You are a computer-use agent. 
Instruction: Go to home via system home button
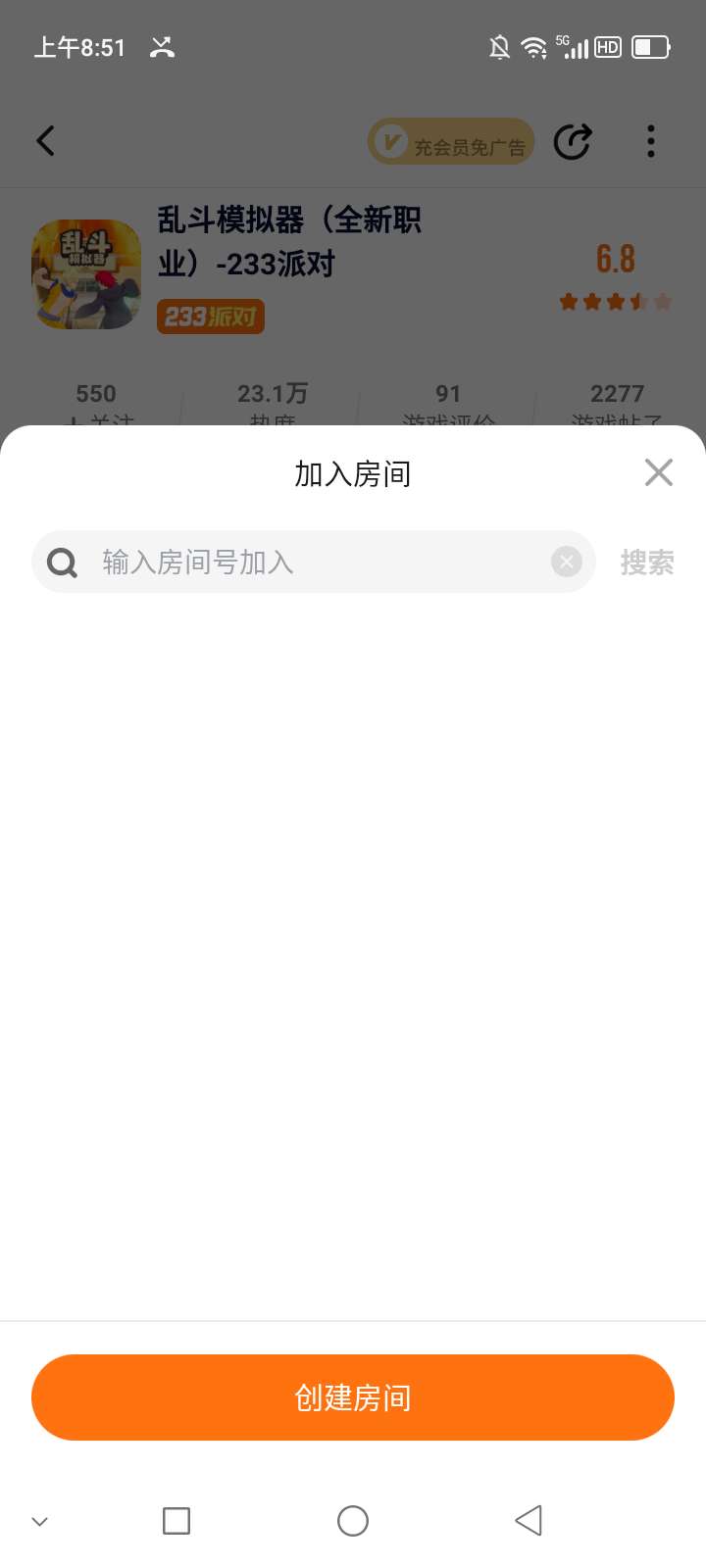[x=353, y=1520]
